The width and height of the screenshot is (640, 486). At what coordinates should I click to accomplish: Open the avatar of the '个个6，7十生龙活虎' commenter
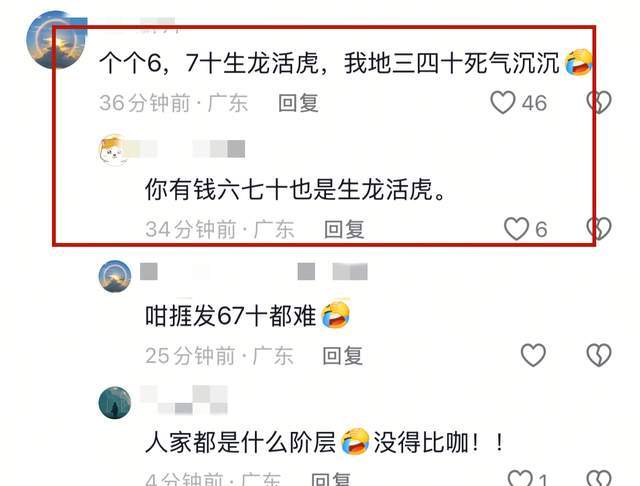(x=54, y=40)
